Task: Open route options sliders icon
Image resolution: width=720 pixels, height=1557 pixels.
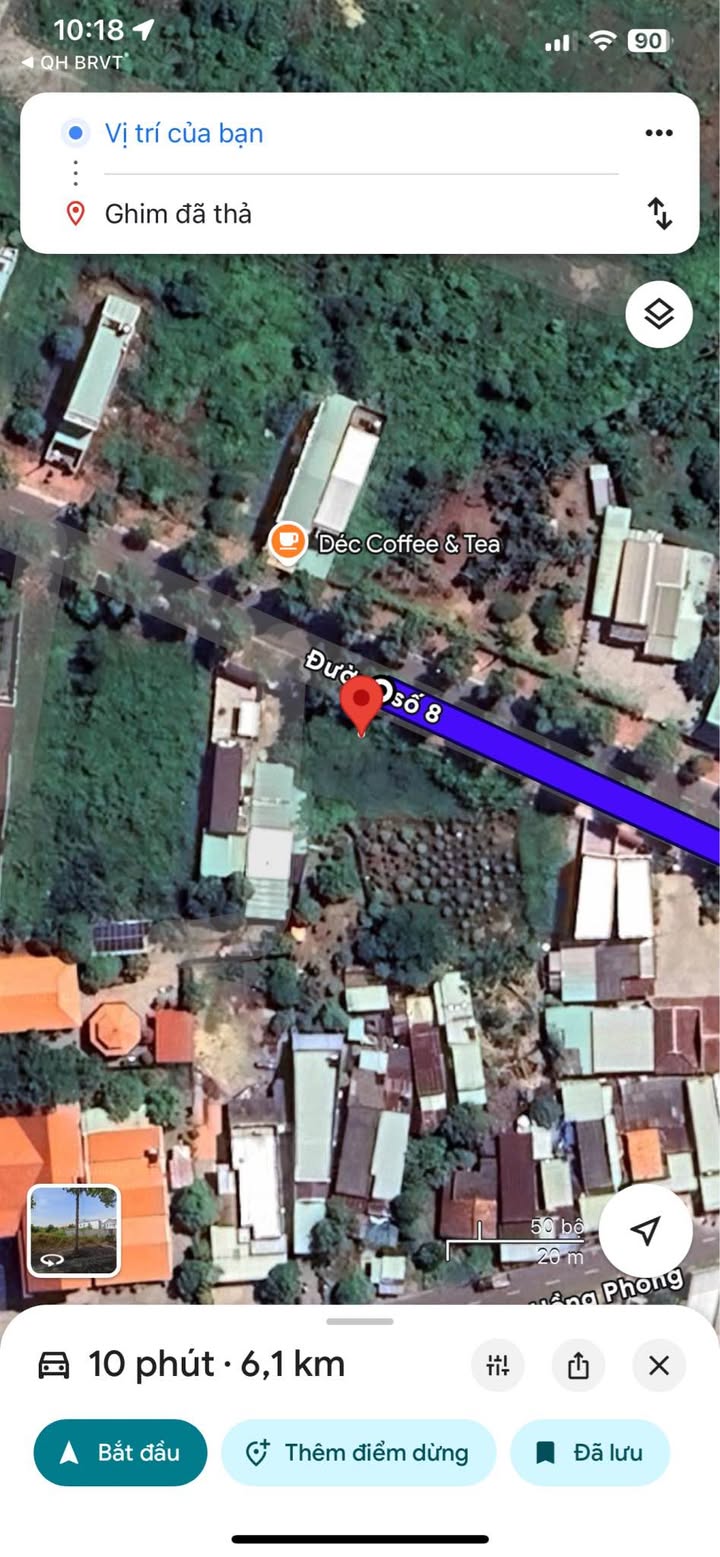Action: (498, 1365)
